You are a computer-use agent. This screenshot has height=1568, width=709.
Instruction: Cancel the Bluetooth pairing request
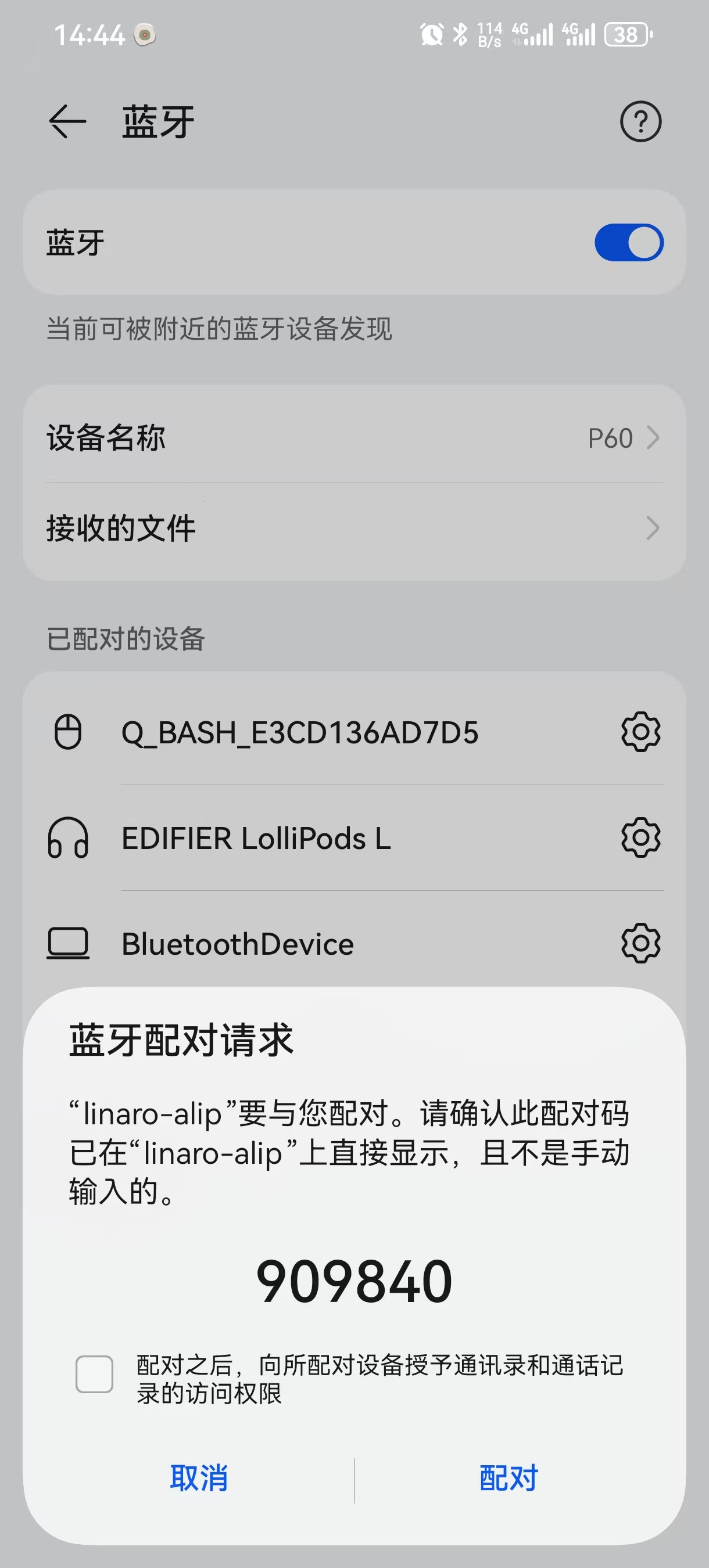[199, 1478]
